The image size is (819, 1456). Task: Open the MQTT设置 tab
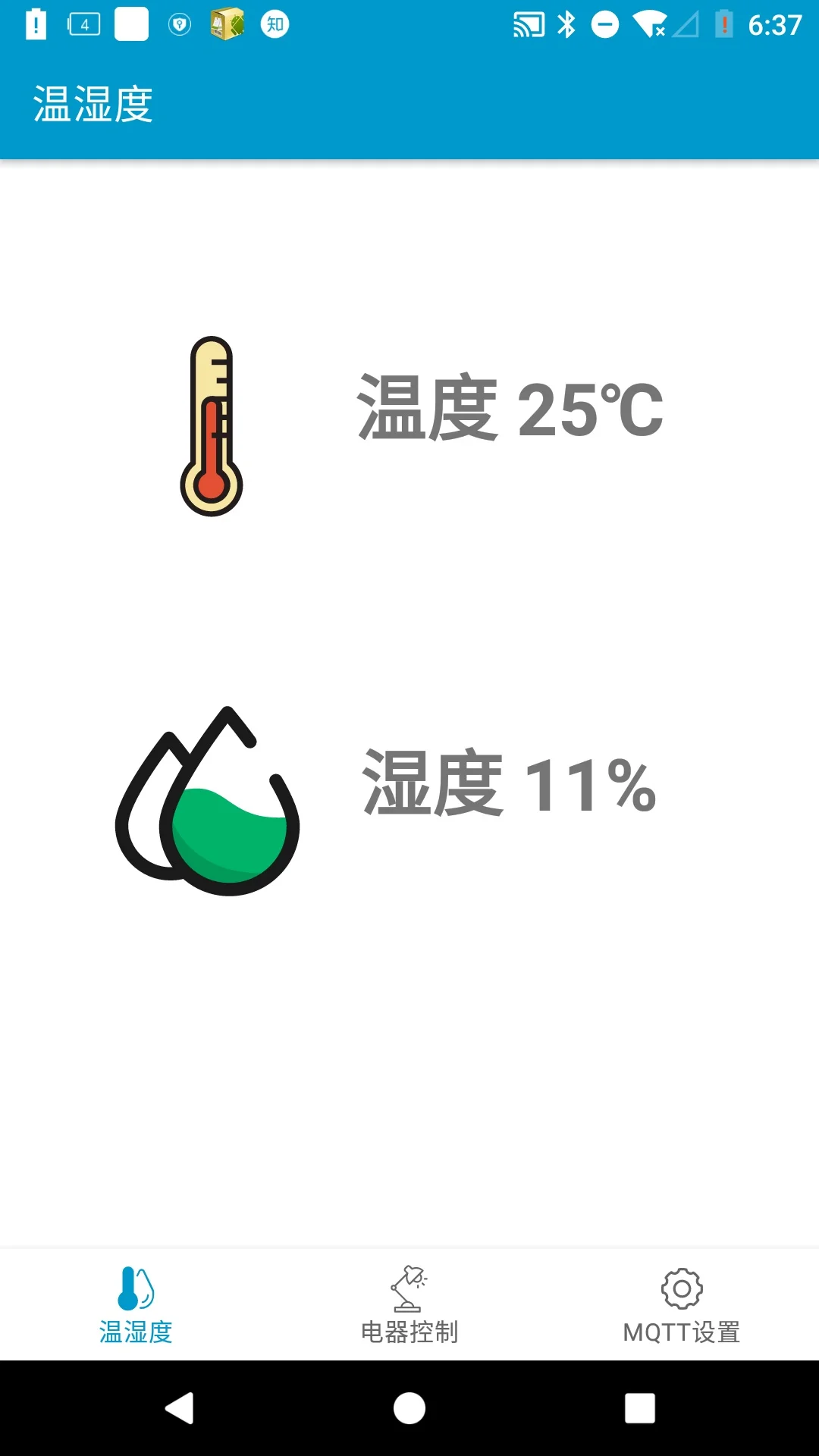682,1305
